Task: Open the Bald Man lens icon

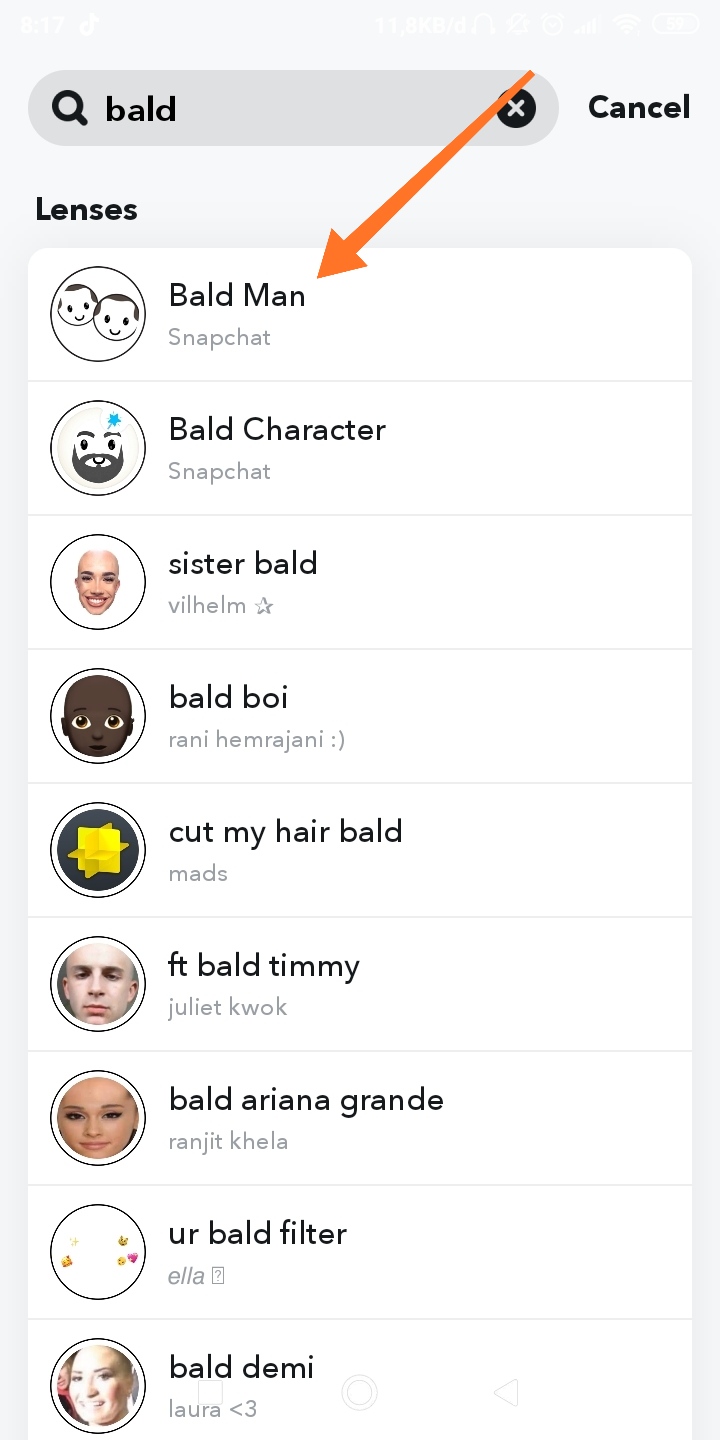Action: pyautogui.click(x=97, y=313)
